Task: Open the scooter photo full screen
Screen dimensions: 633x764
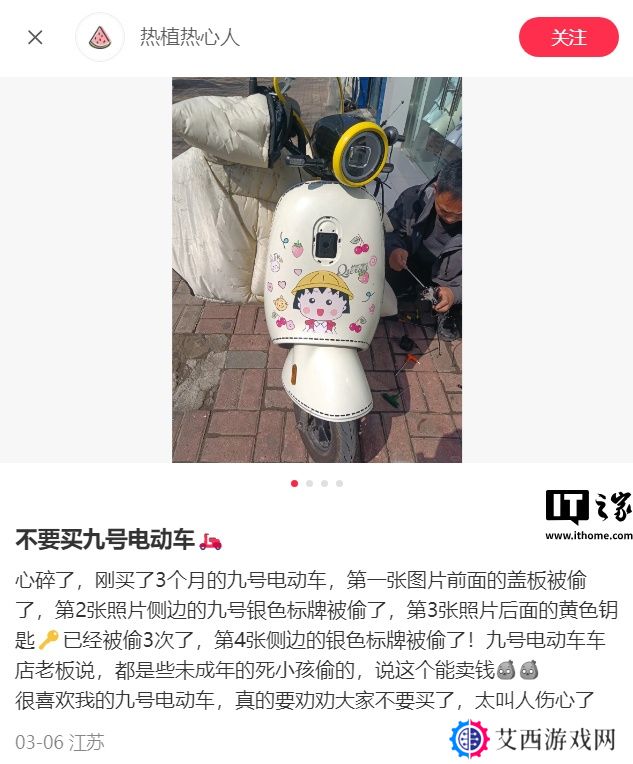Action: 317,270
